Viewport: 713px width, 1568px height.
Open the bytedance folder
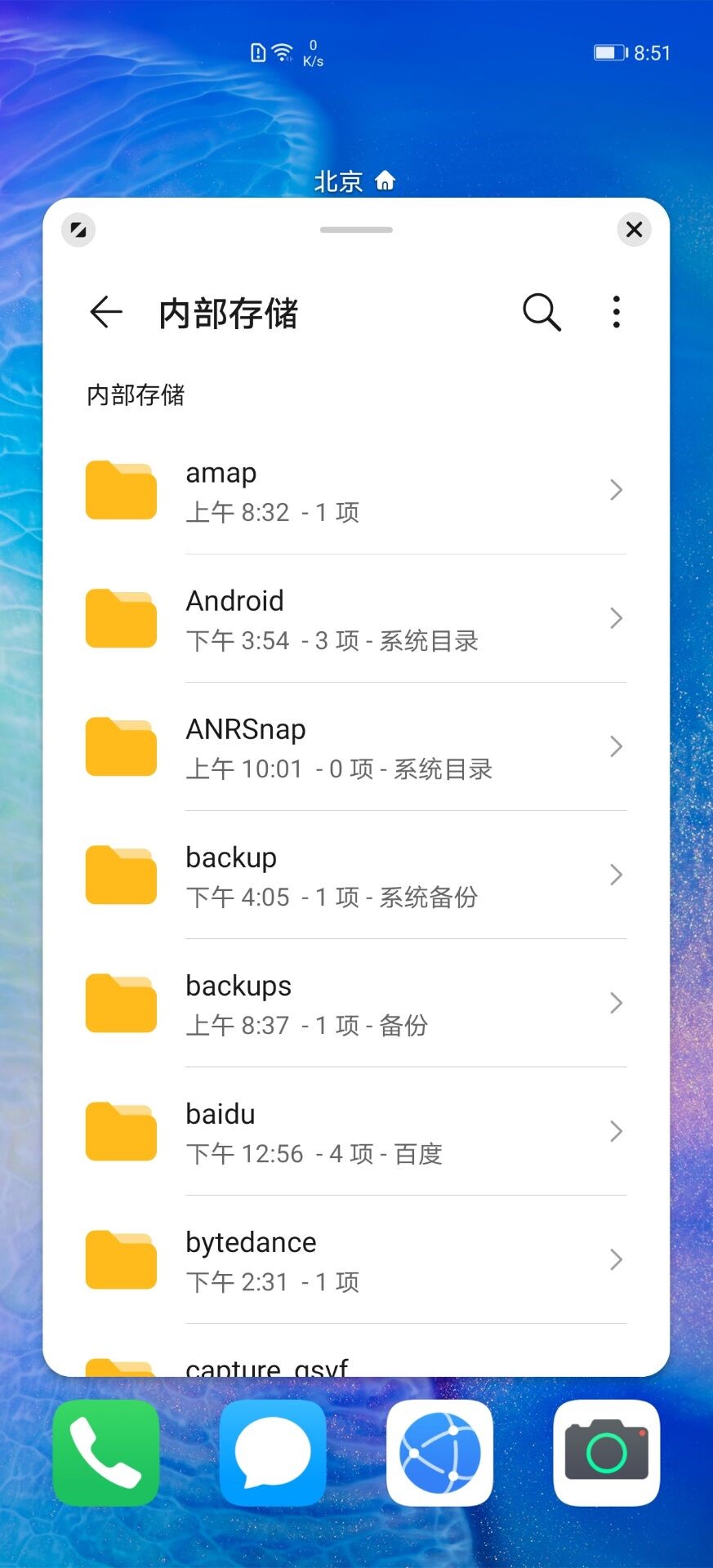pos(356,1260)
